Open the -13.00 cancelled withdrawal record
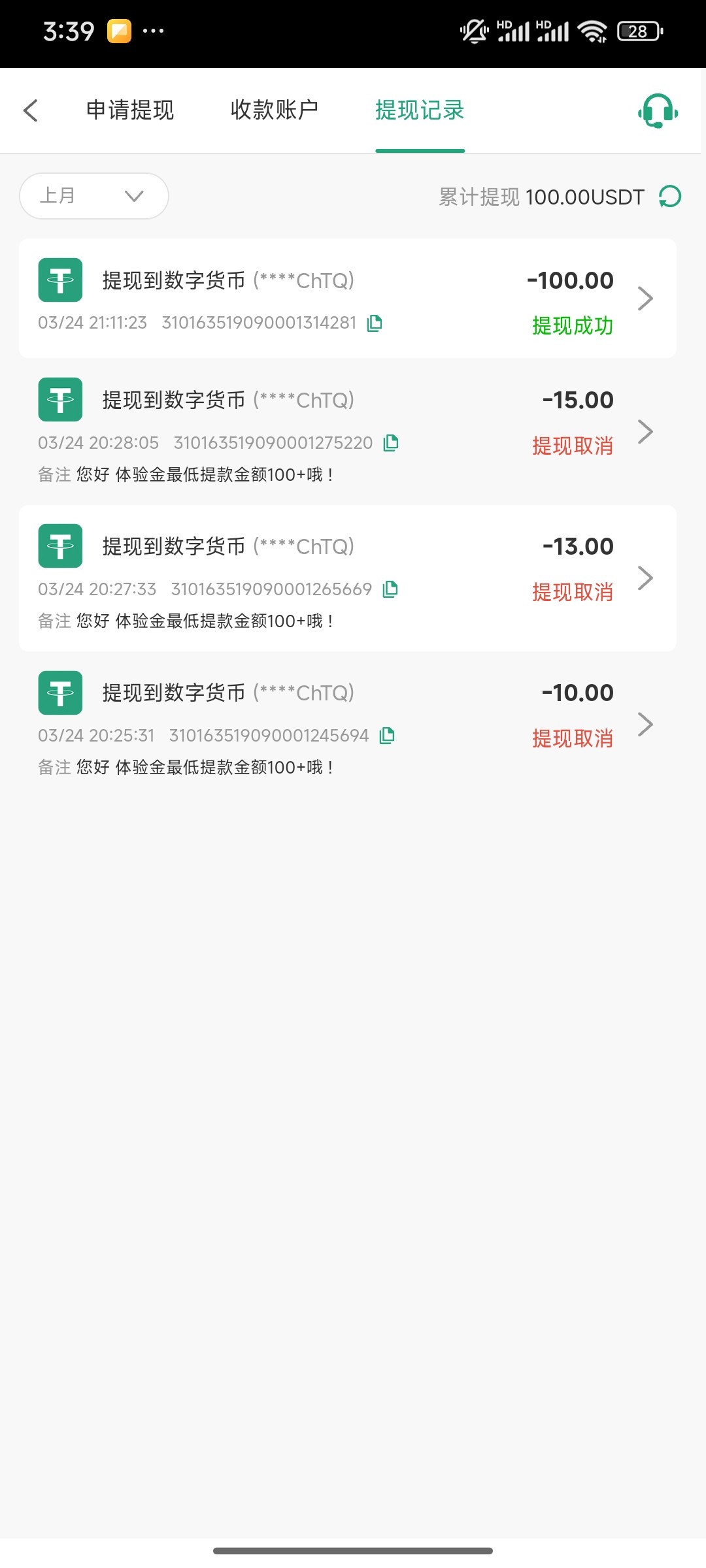The height and width of the screenshot is (1568, 706). pyautogui.click(x=348, y=578)
